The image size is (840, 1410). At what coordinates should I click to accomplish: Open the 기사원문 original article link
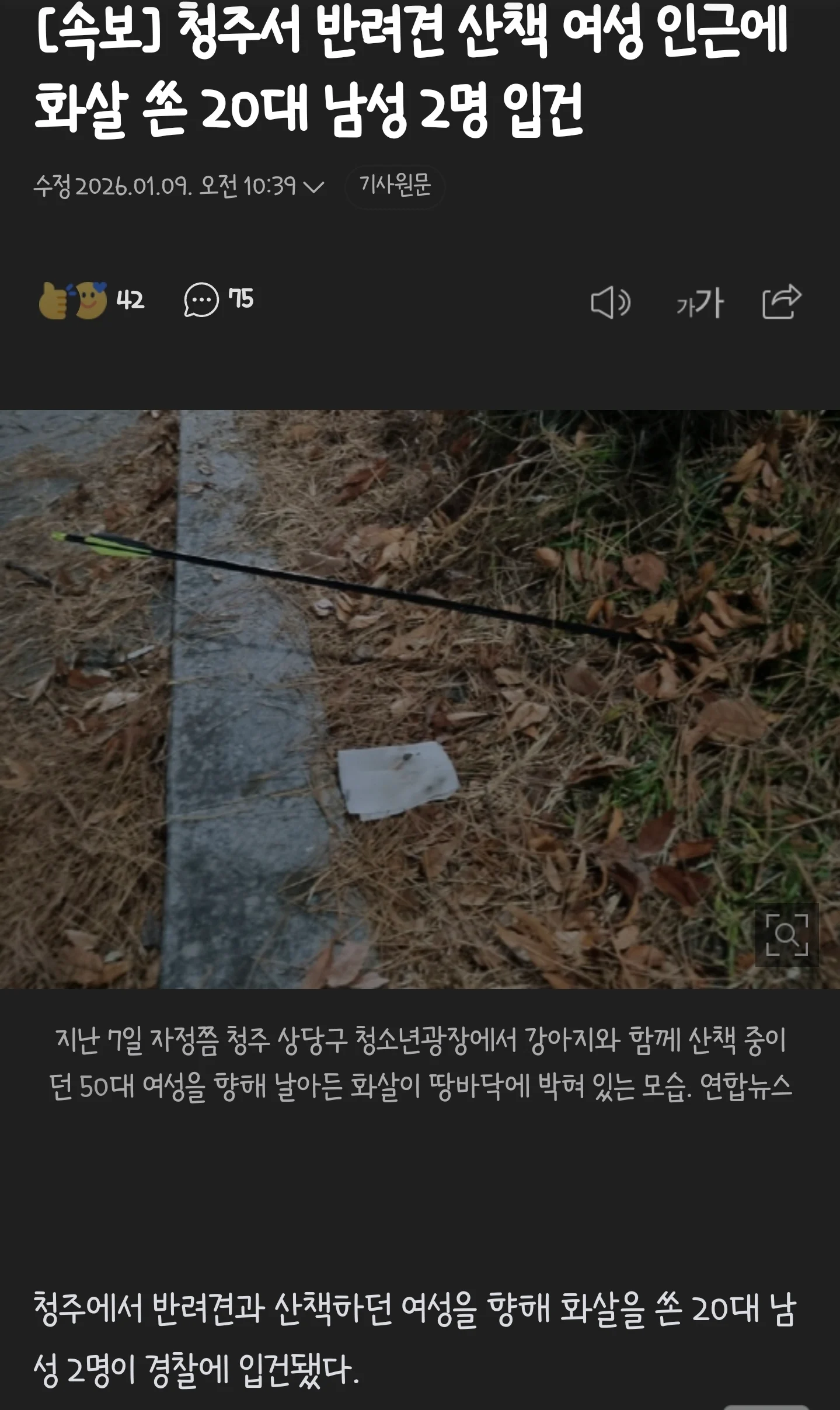pyautogui.click(x=395, y=186)
